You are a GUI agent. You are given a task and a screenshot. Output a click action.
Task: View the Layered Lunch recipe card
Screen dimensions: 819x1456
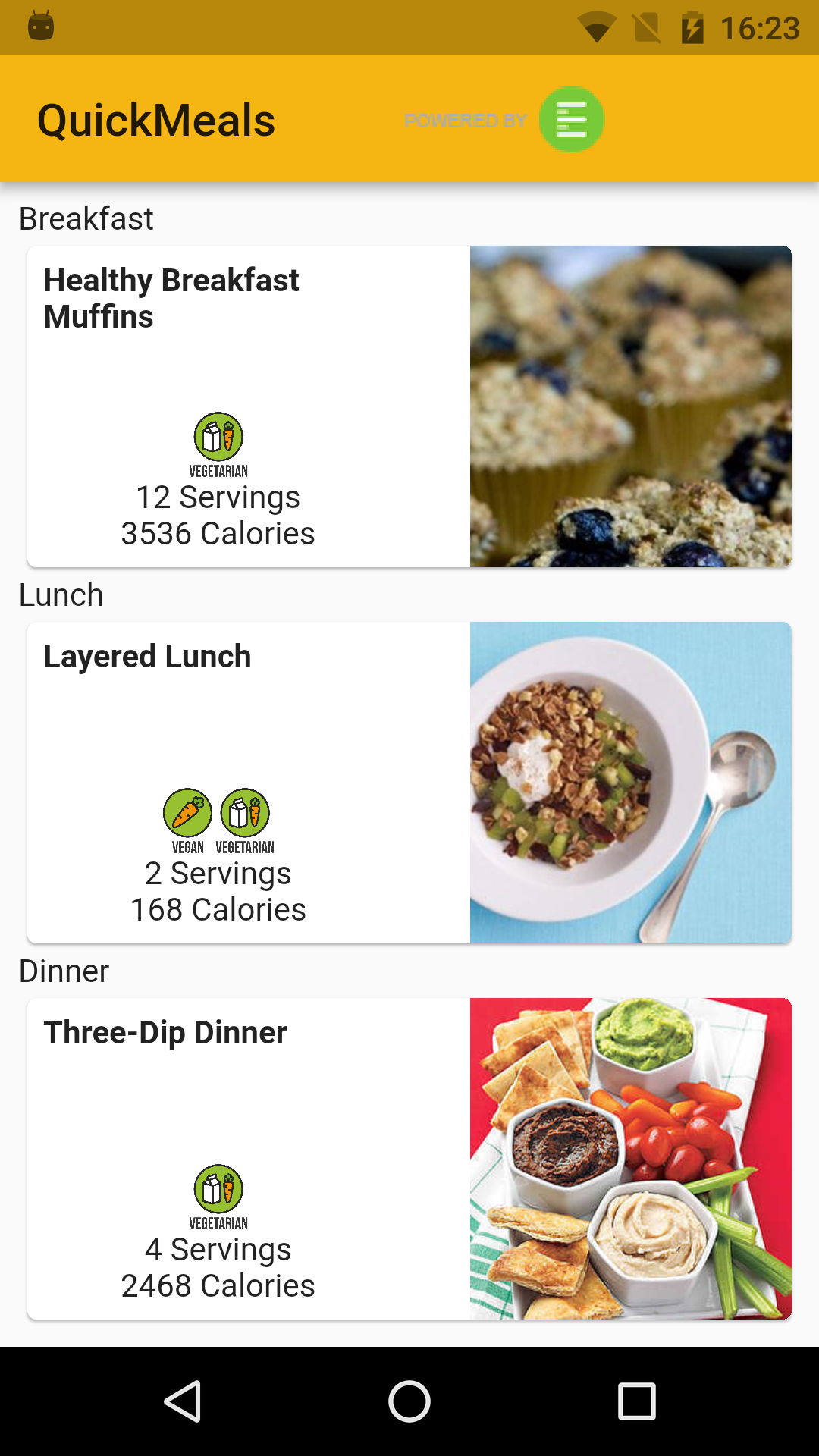click(x=409, y=783)
